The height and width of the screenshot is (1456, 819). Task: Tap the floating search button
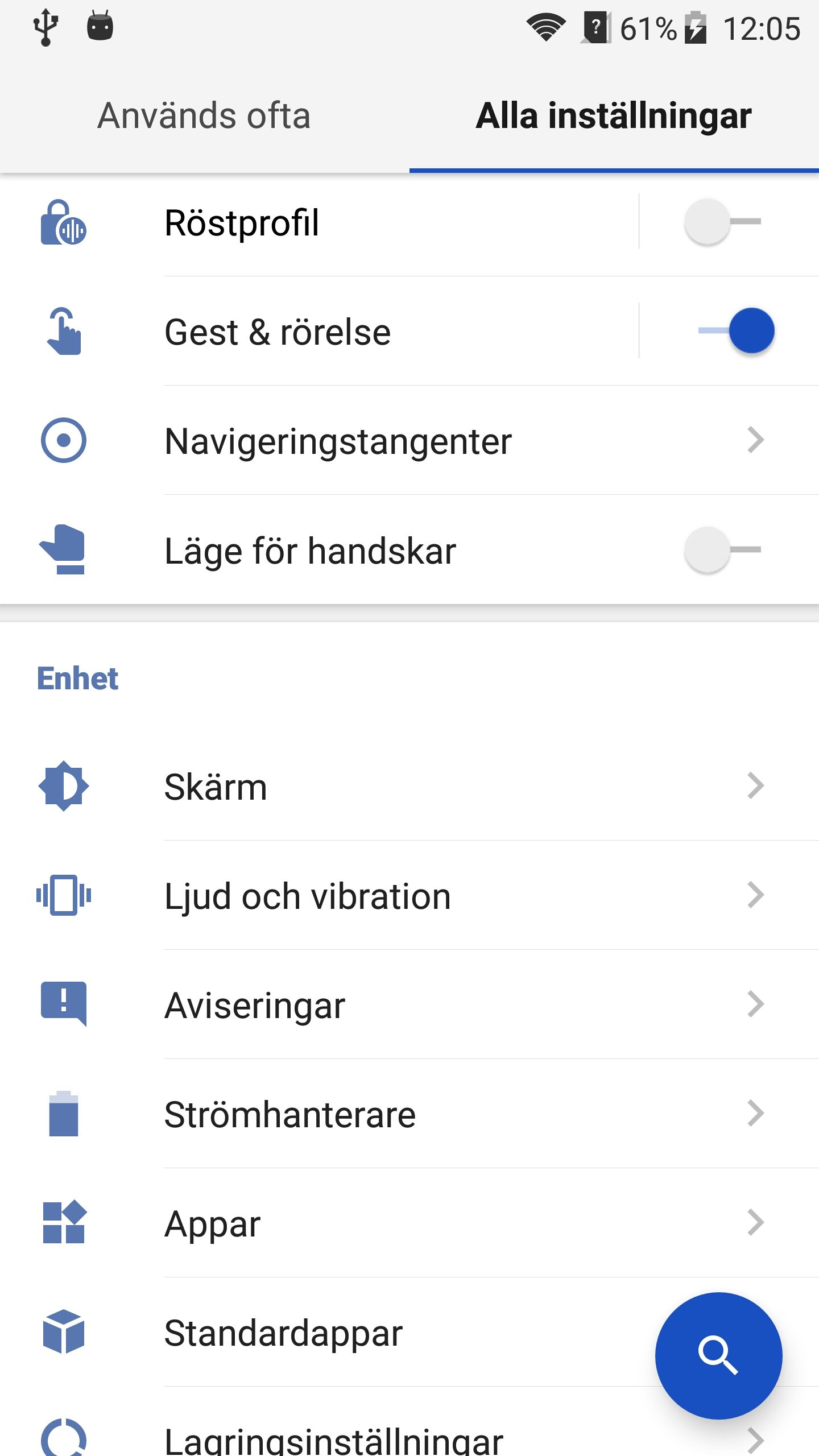[719, 1356]
